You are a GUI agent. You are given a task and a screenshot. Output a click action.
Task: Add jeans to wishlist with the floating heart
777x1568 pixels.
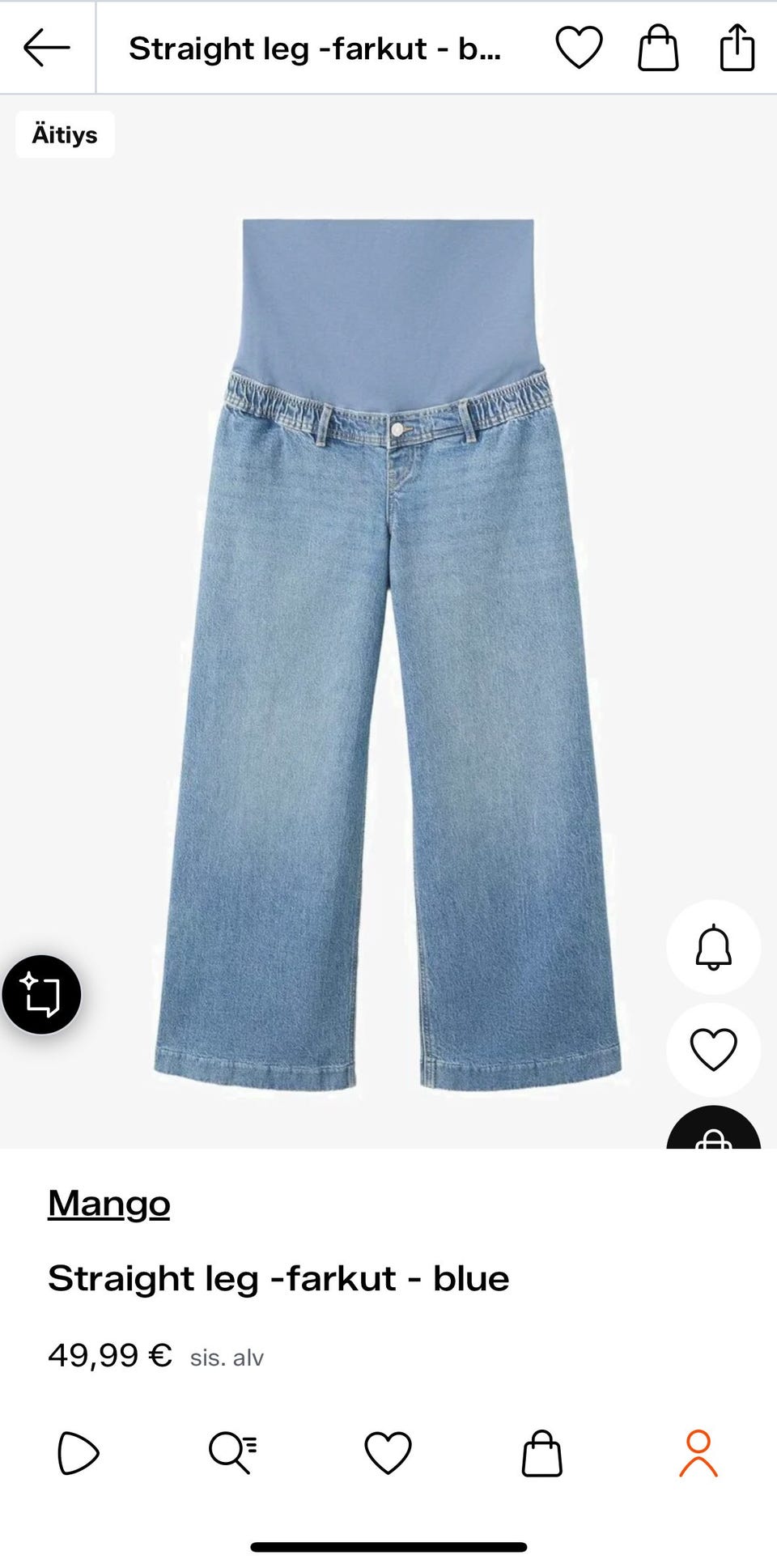click(713, 1050)
